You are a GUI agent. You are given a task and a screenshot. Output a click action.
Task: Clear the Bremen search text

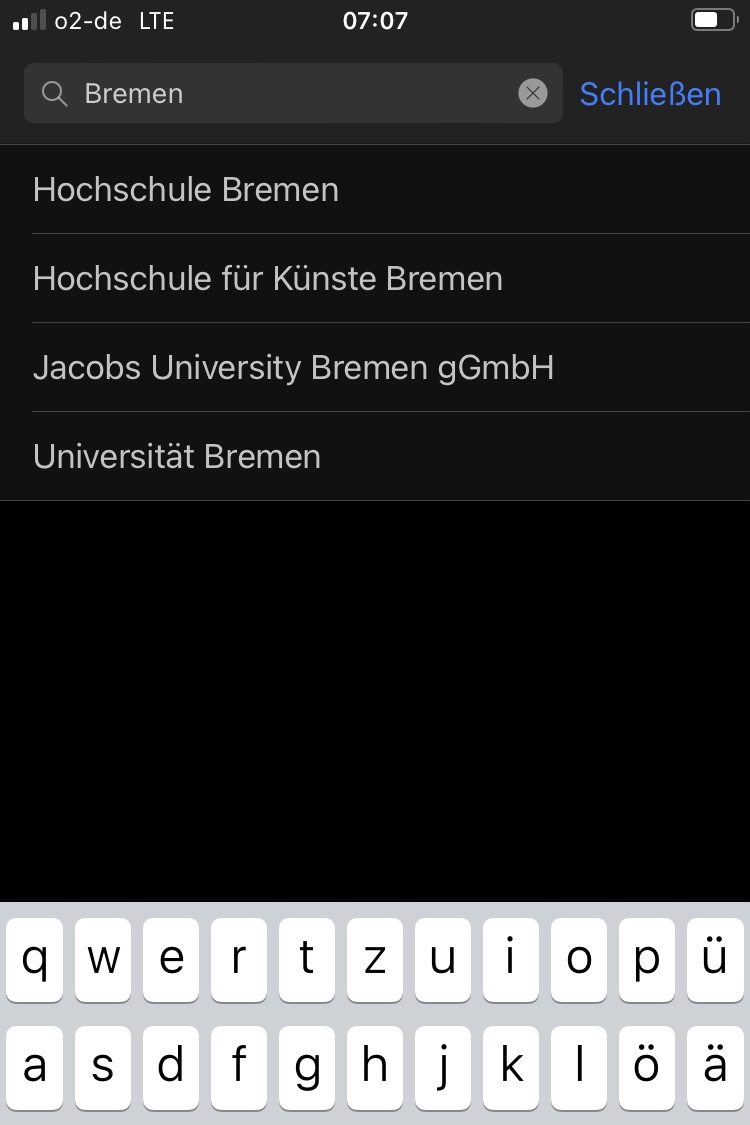pyautogui.click(x=533, y=94)
